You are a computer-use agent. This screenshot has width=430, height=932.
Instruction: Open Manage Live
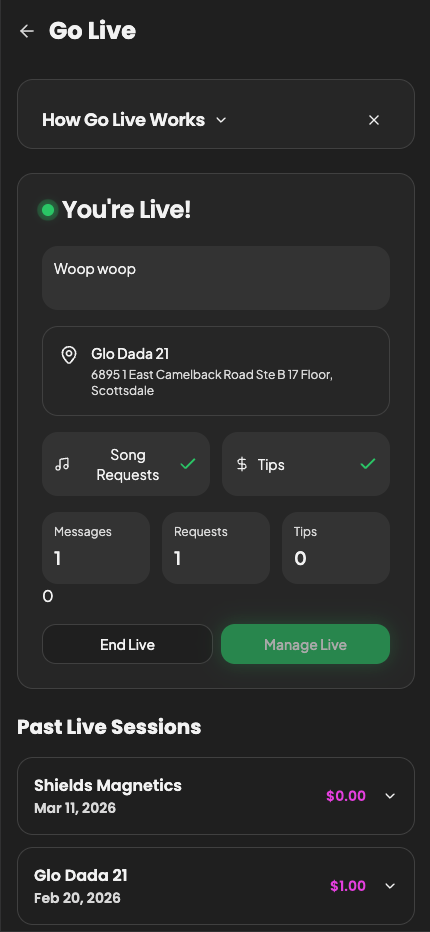click(x=306, y=644)
